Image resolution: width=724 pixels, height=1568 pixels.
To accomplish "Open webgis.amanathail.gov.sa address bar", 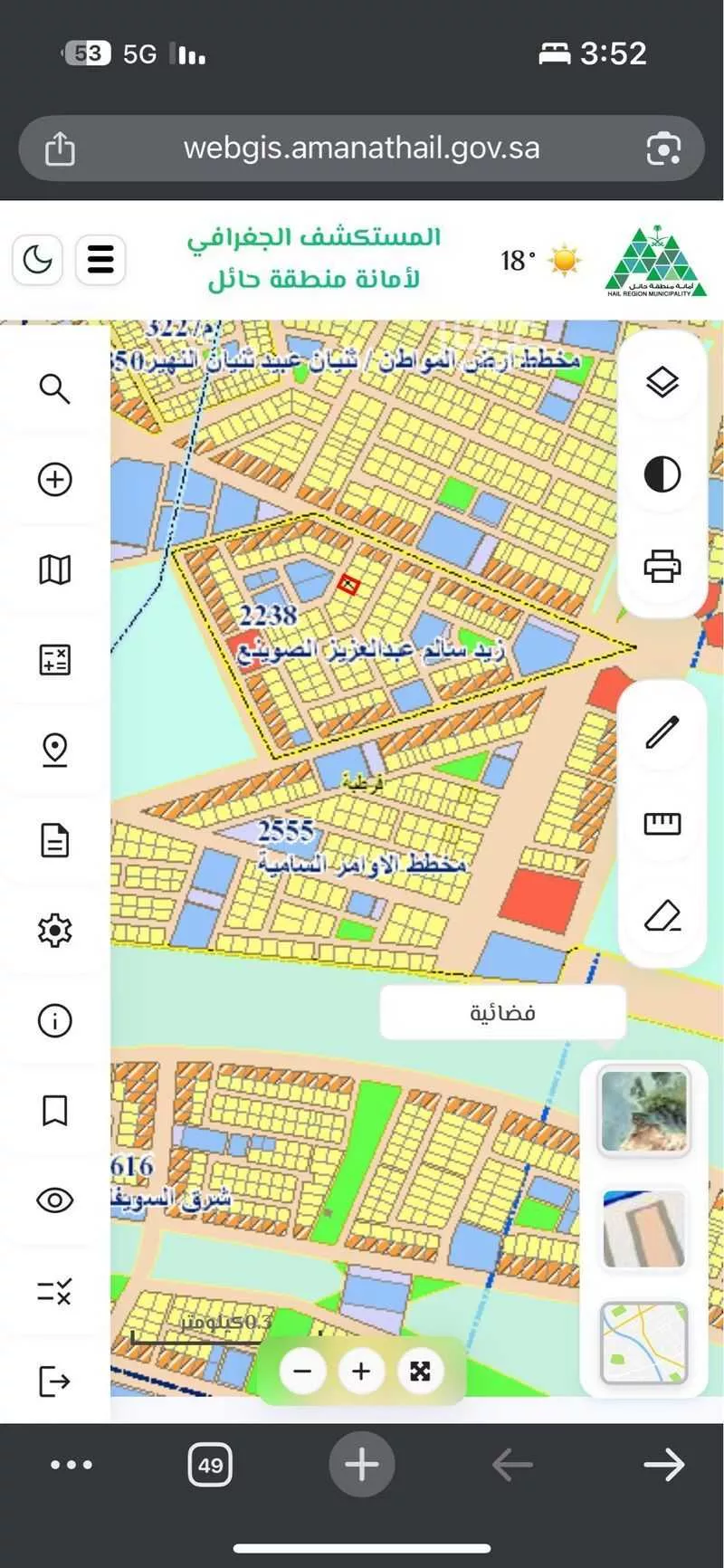I will (x=361, y=148).
